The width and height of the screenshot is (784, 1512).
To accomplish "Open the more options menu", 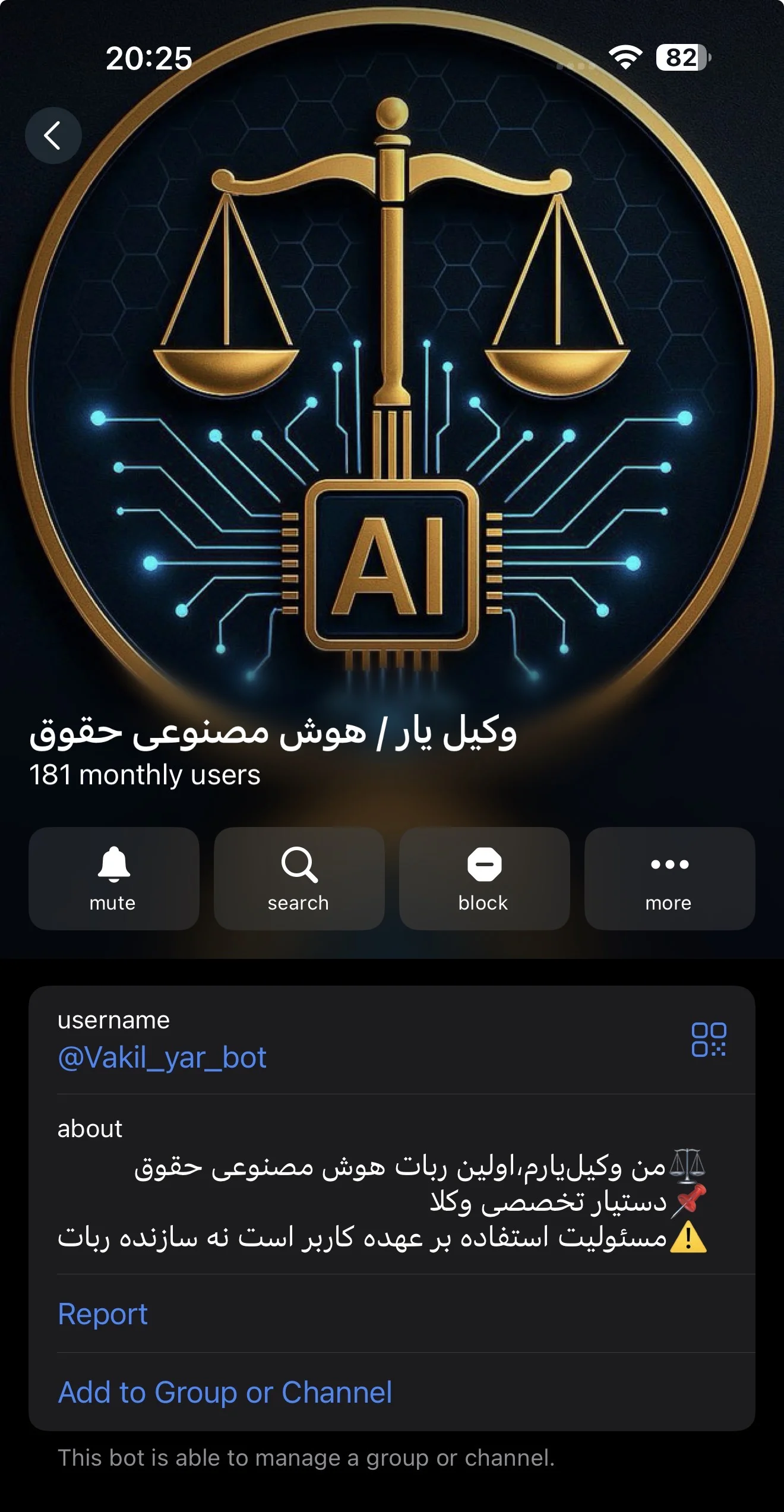I will tap(669, 878).
